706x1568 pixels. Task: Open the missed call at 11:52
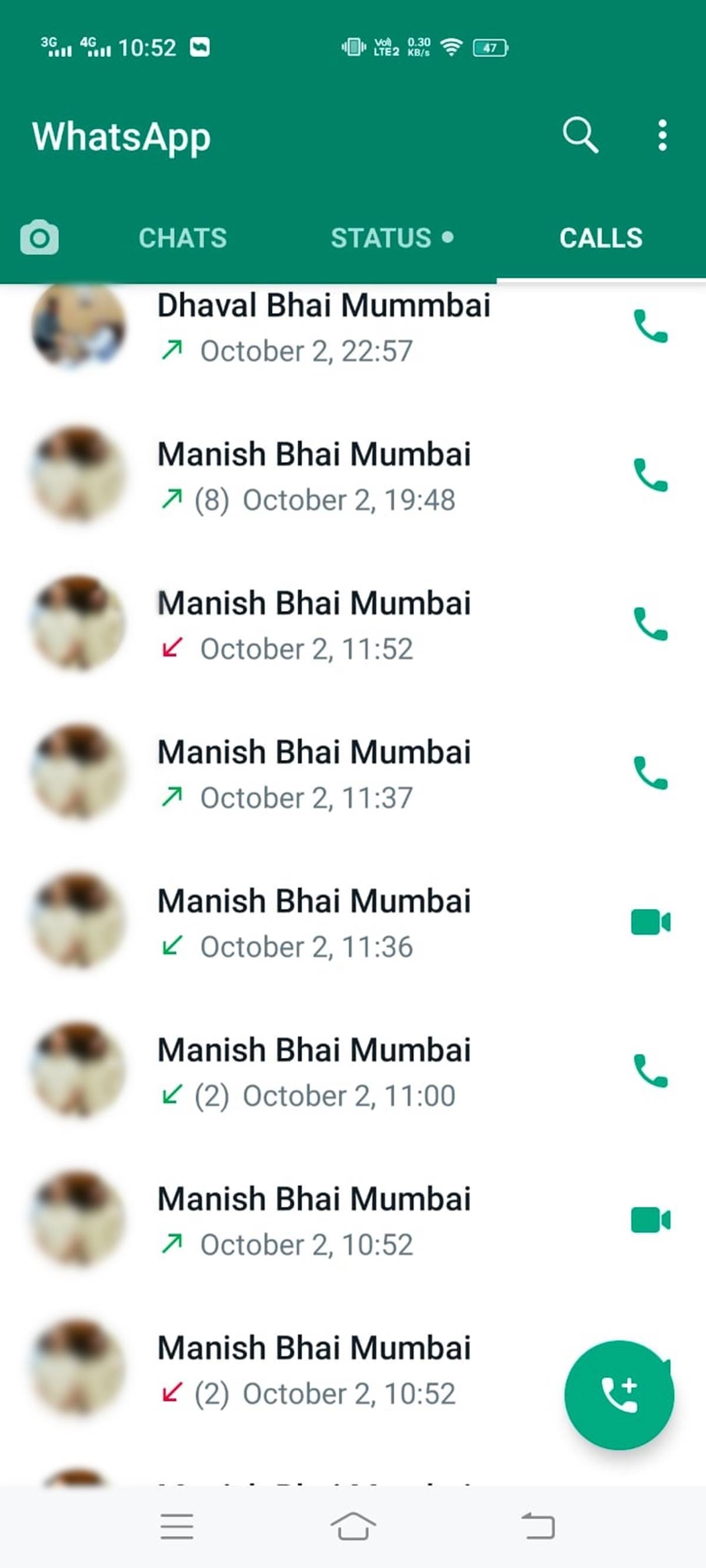[314, 625]
